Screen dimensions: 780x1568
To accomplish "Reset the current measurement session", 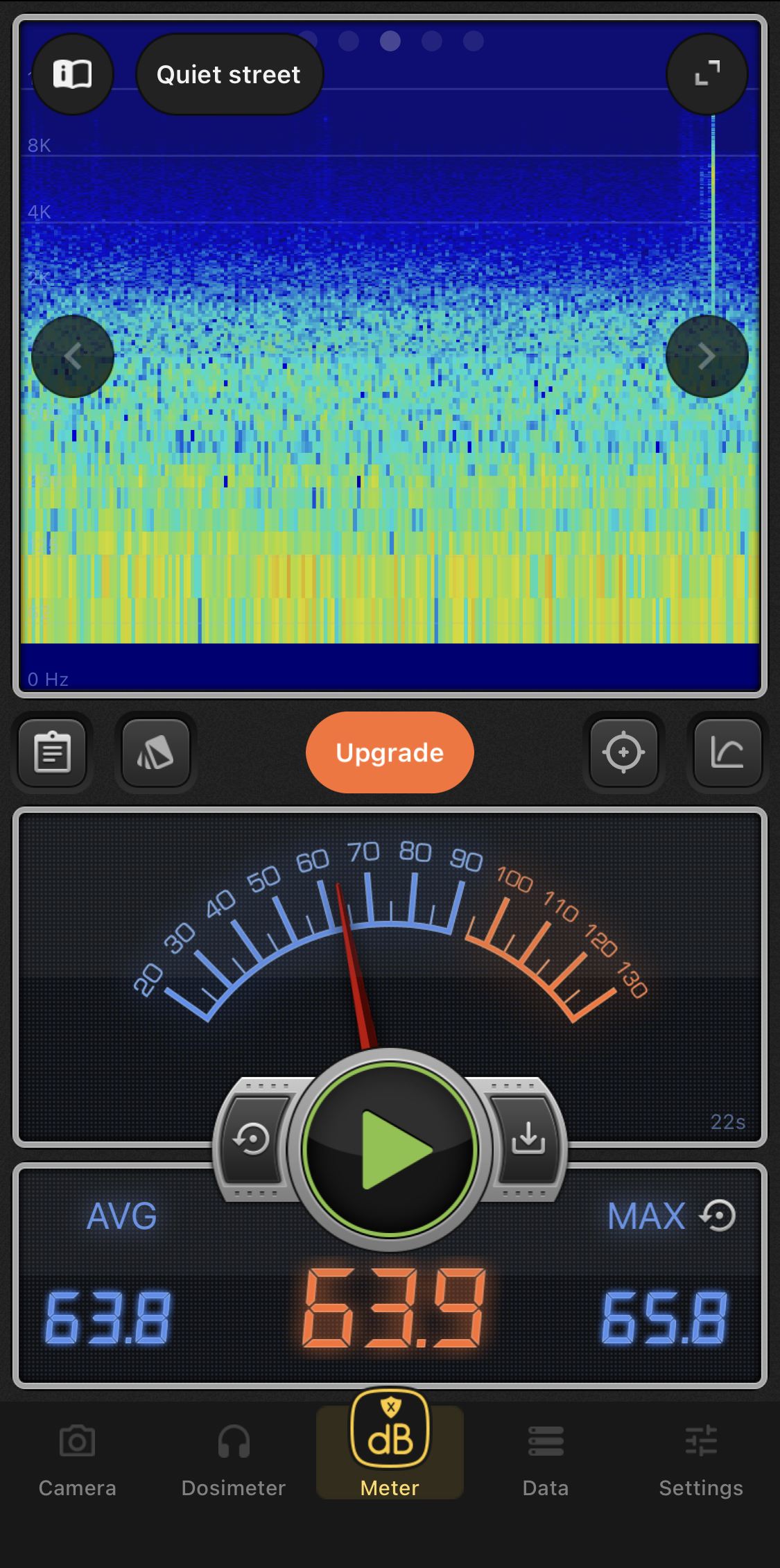I will click(252, 1139).
